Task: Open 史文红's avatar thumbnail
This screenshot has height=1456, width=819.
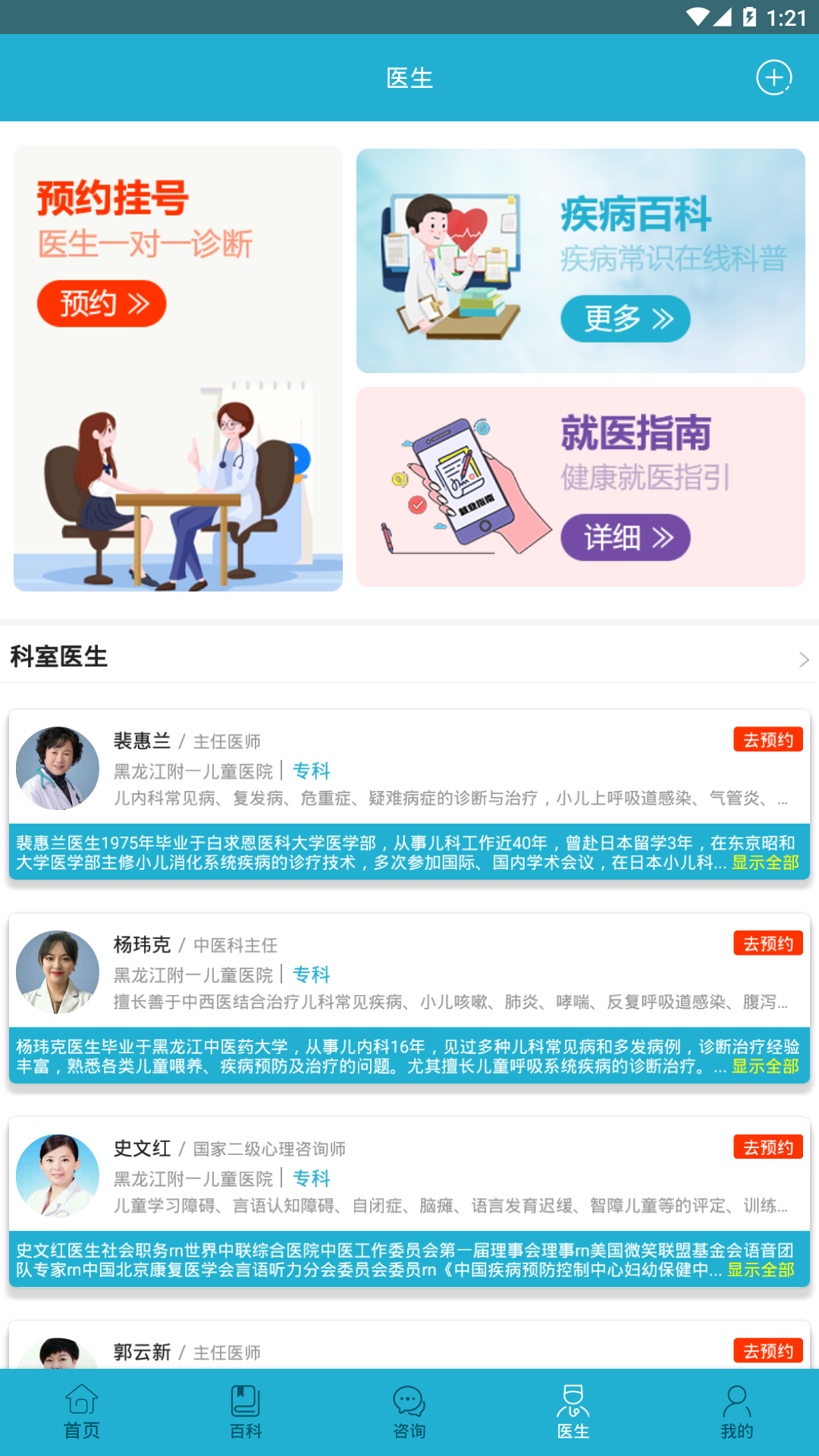Action: pos(58,1175)
